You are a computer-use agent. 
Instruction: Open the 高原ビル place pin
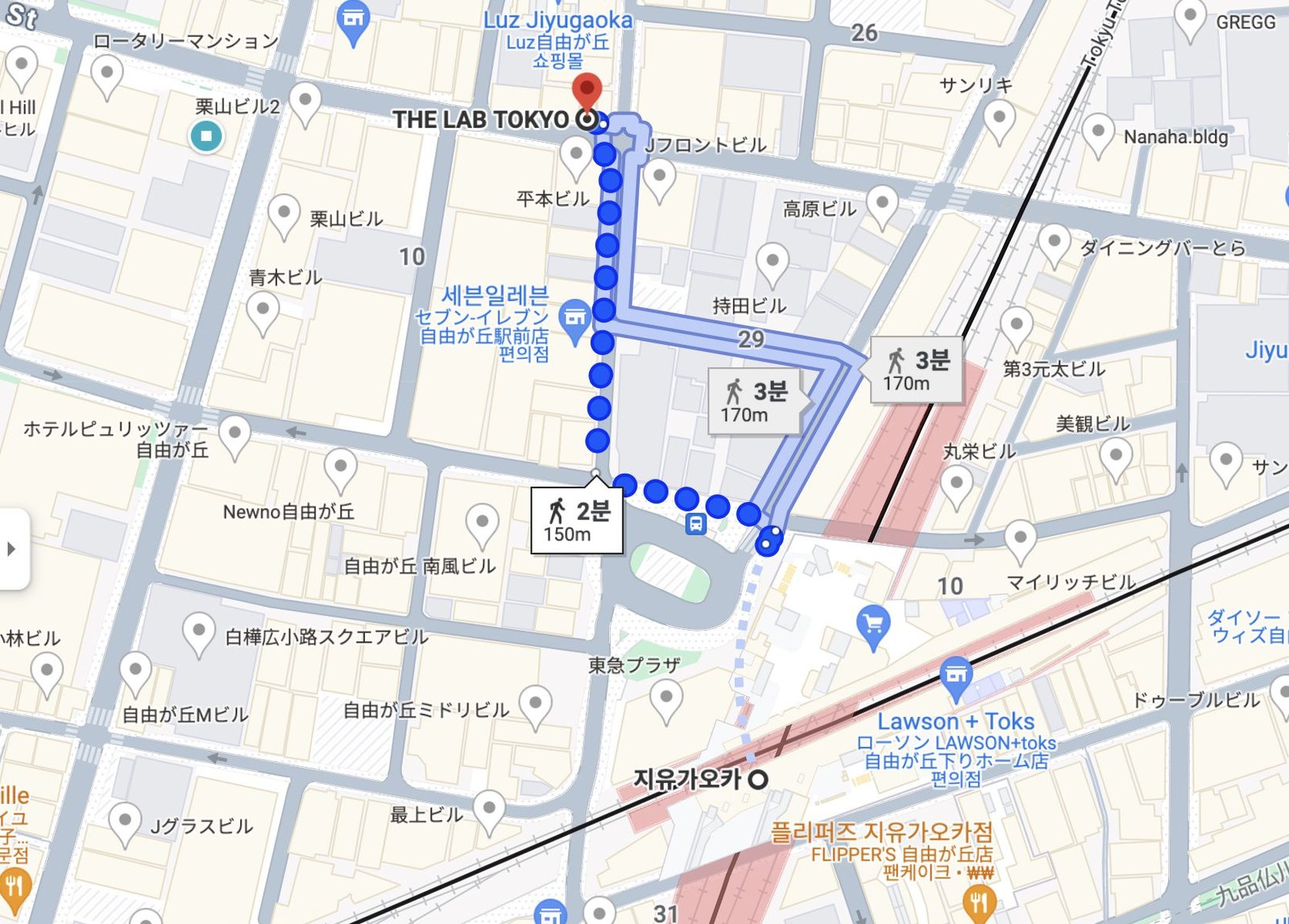click(882, 205)
